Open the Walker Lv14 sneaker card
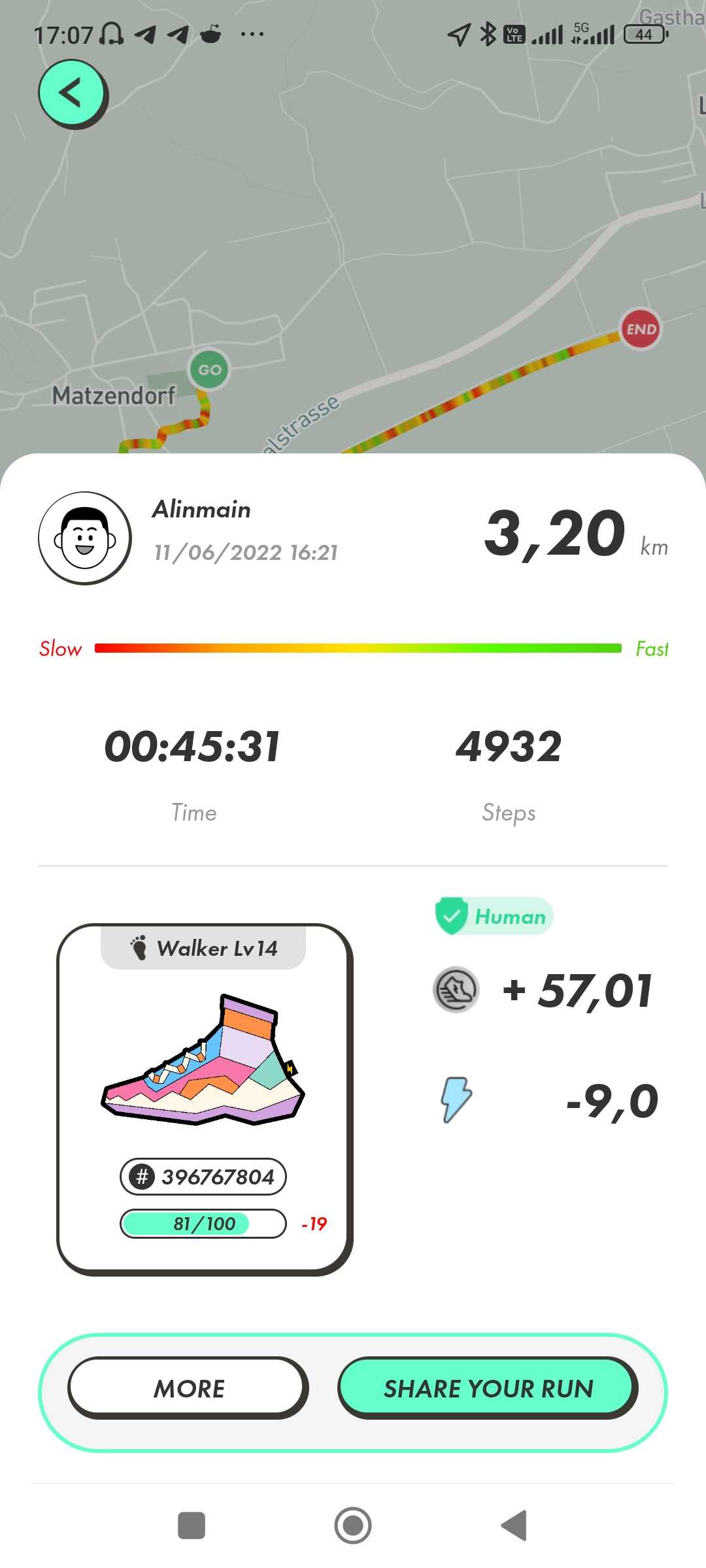This screenshot has width=706, height=1568. click(205, 1099)
